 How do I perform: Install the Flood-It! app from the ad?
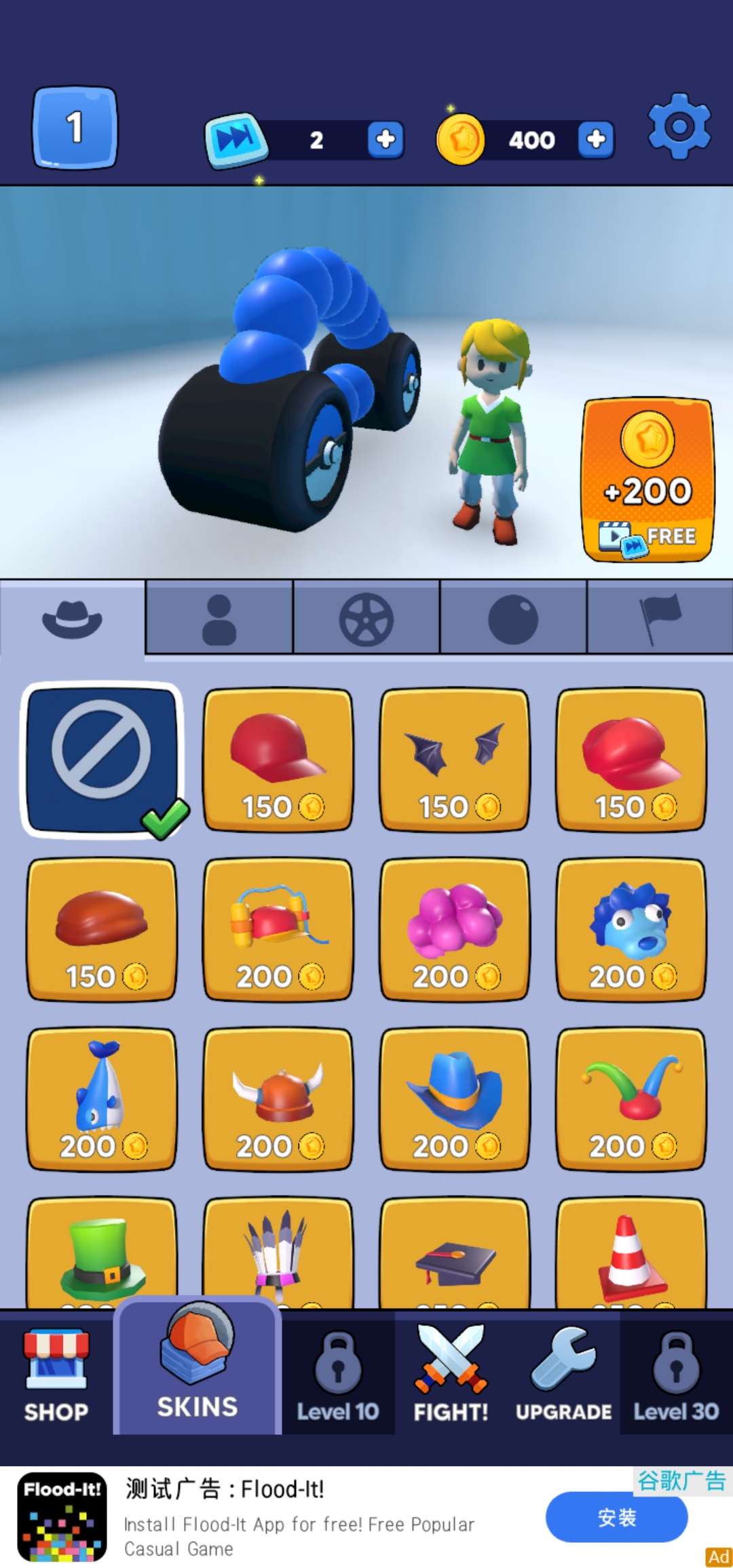(x=616, y=1517)
